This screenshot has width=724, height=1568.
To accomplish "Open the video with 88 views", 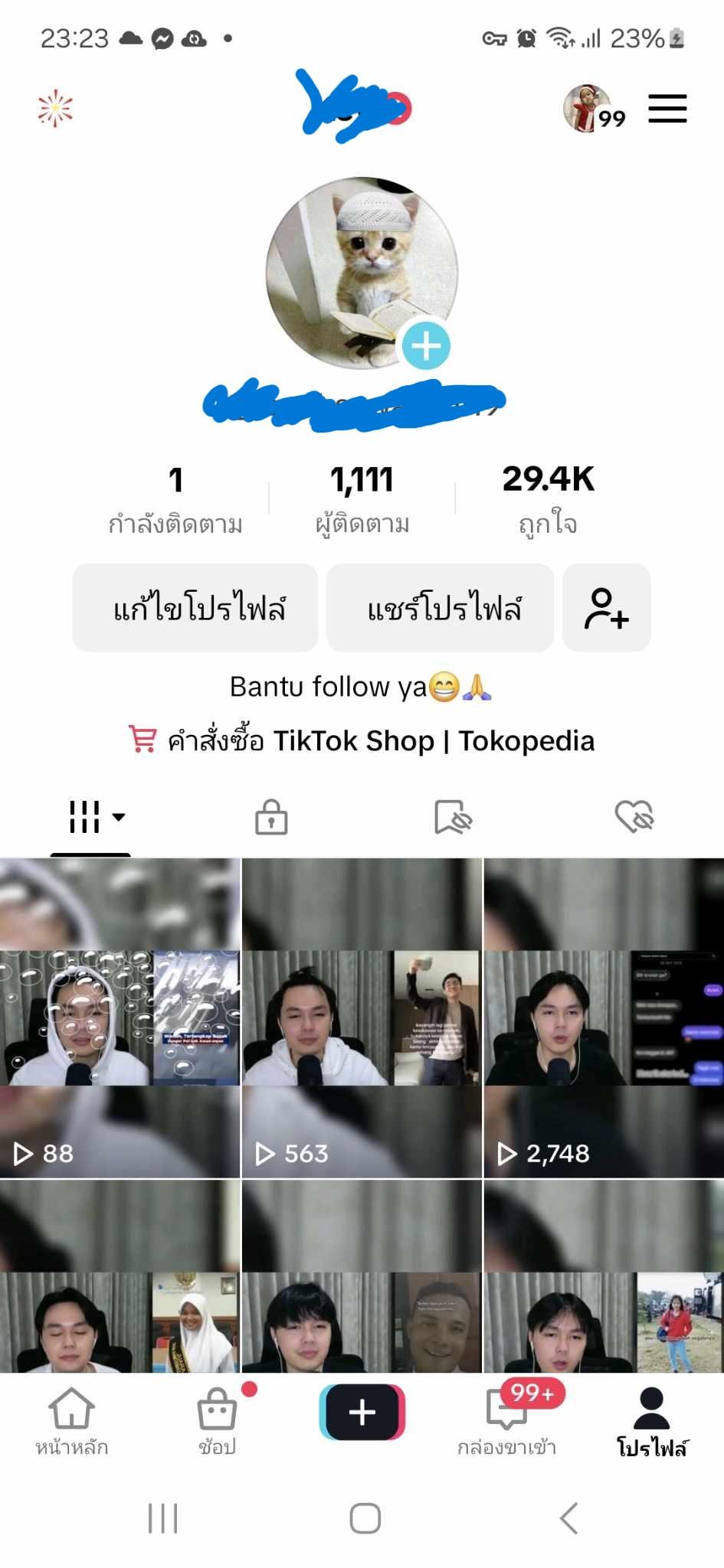I will (120, 1018).
